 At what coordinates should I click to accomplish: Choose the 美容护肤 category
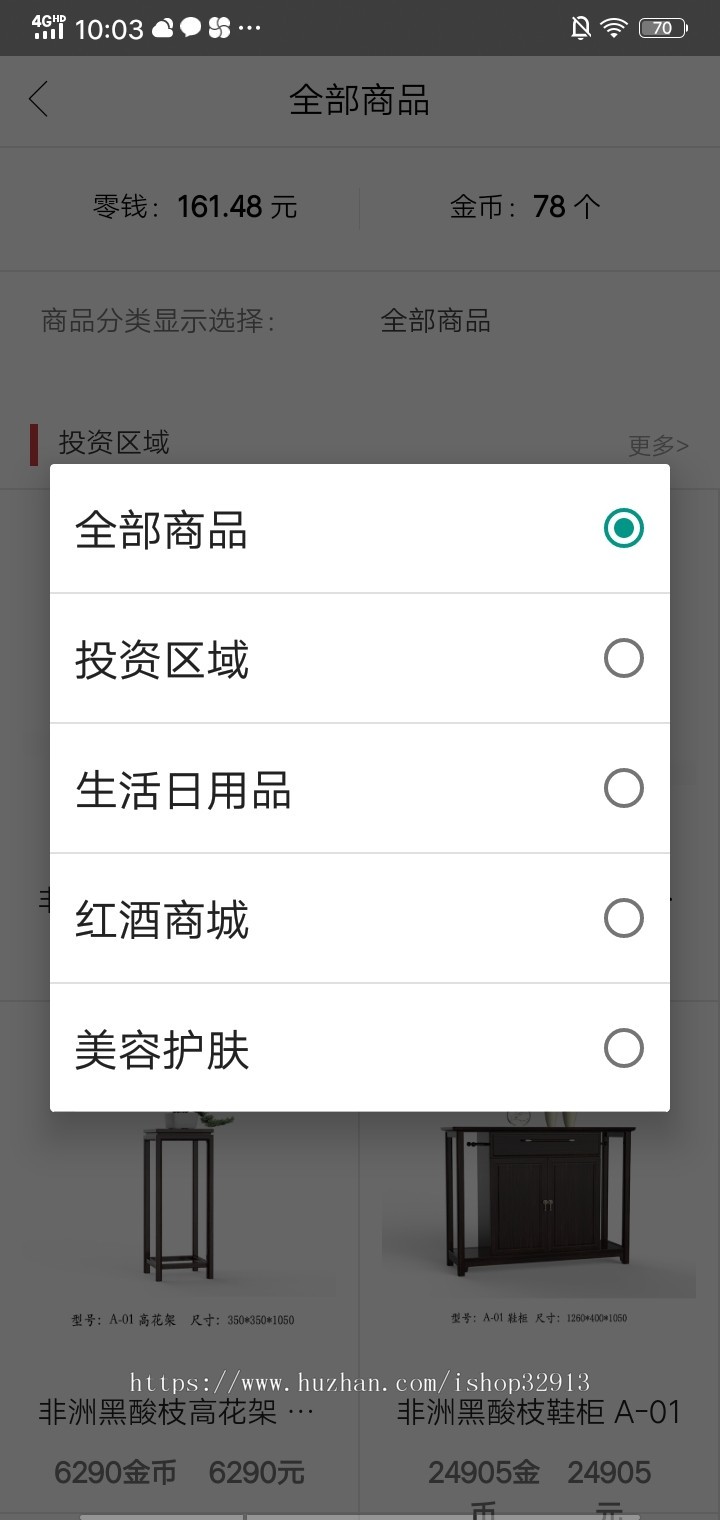click(x=360, y=1048)
